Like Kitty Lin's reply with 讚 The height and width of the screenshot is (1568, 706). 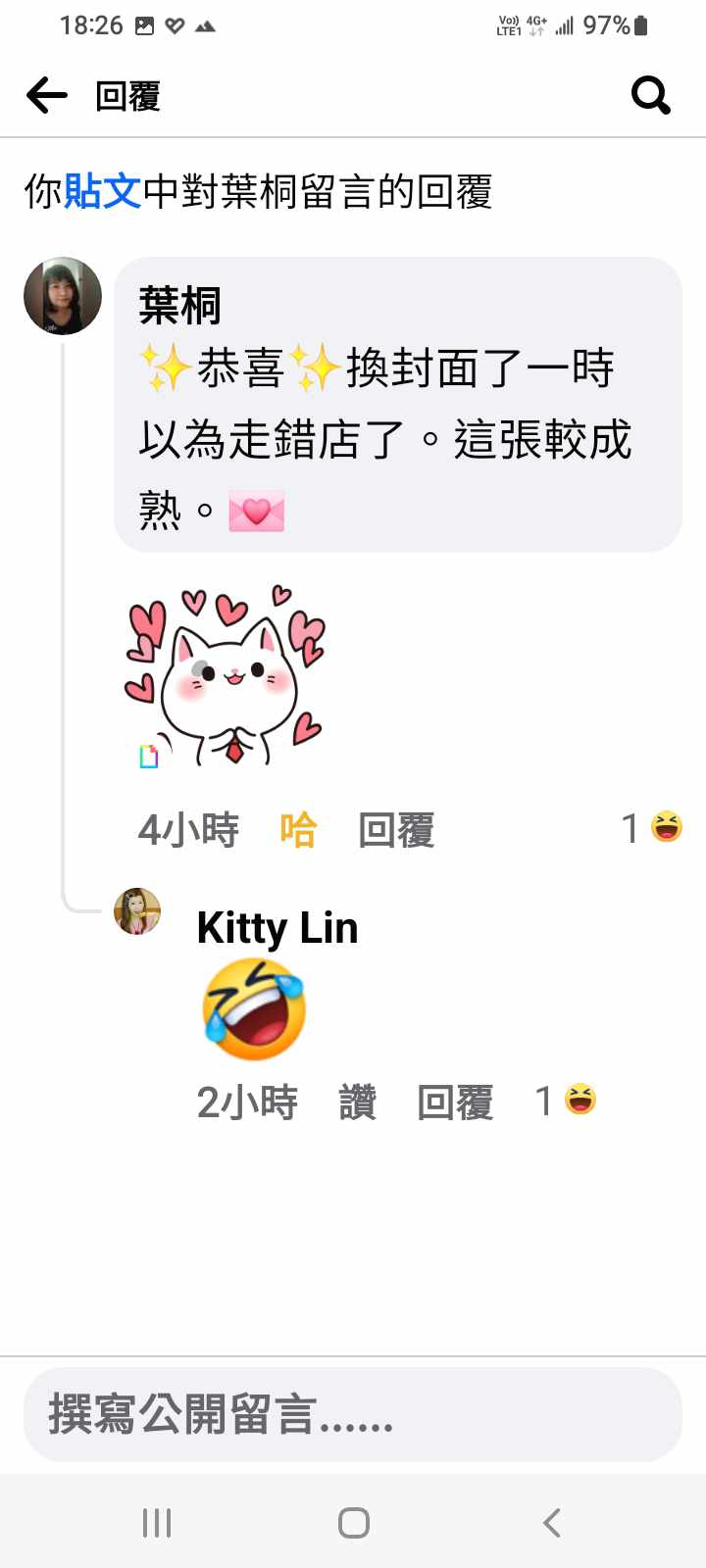point(358,1102)
